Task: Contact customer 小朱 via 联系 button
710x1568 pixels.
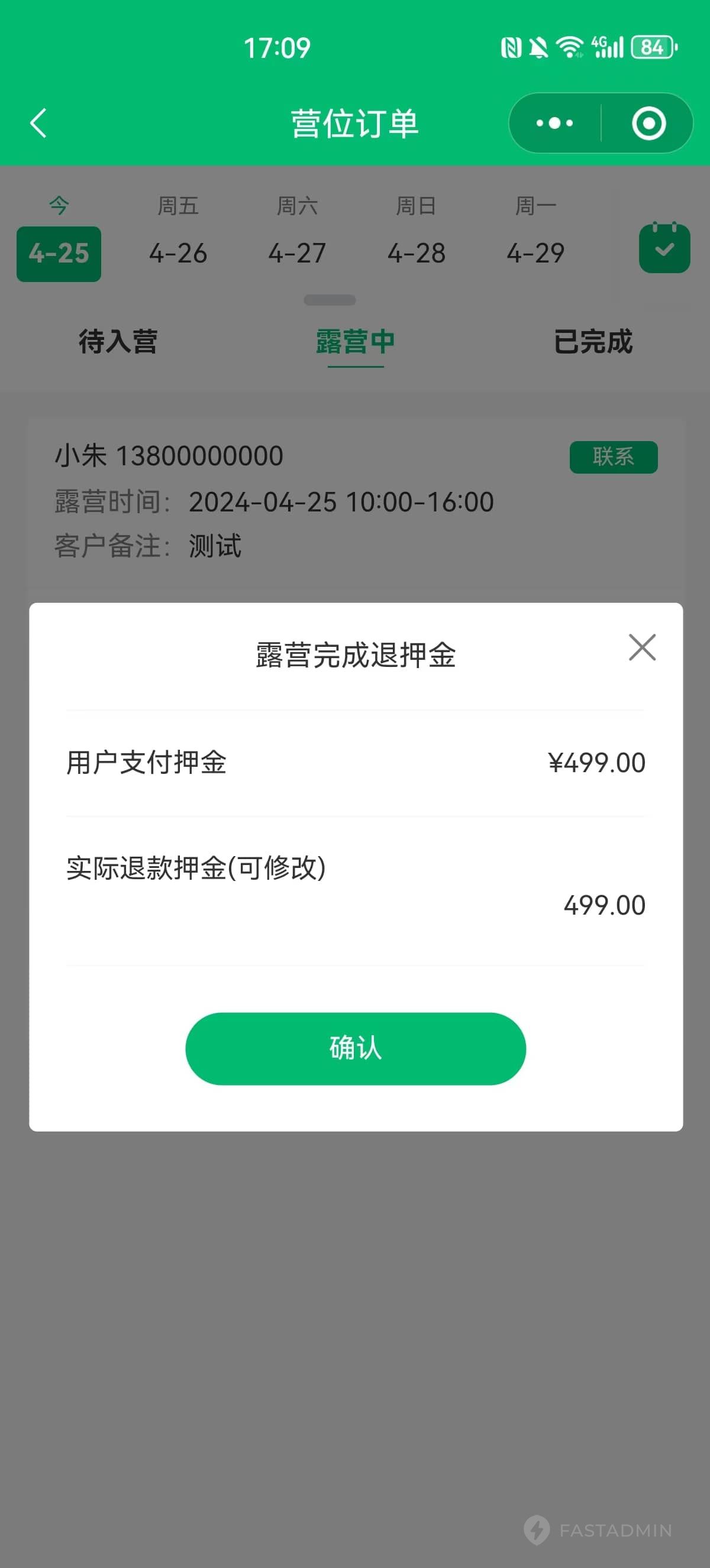Action: 613,457
